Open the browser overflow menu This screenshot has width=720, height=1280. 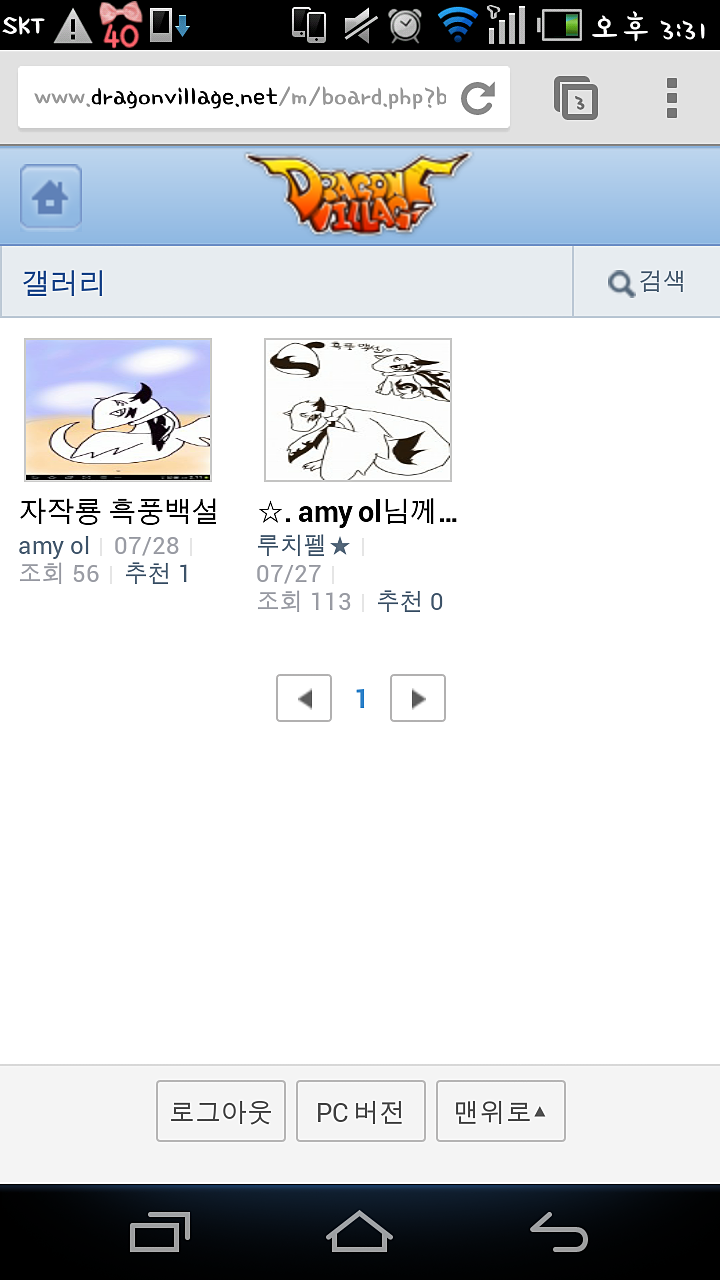(x=672, y=98)
